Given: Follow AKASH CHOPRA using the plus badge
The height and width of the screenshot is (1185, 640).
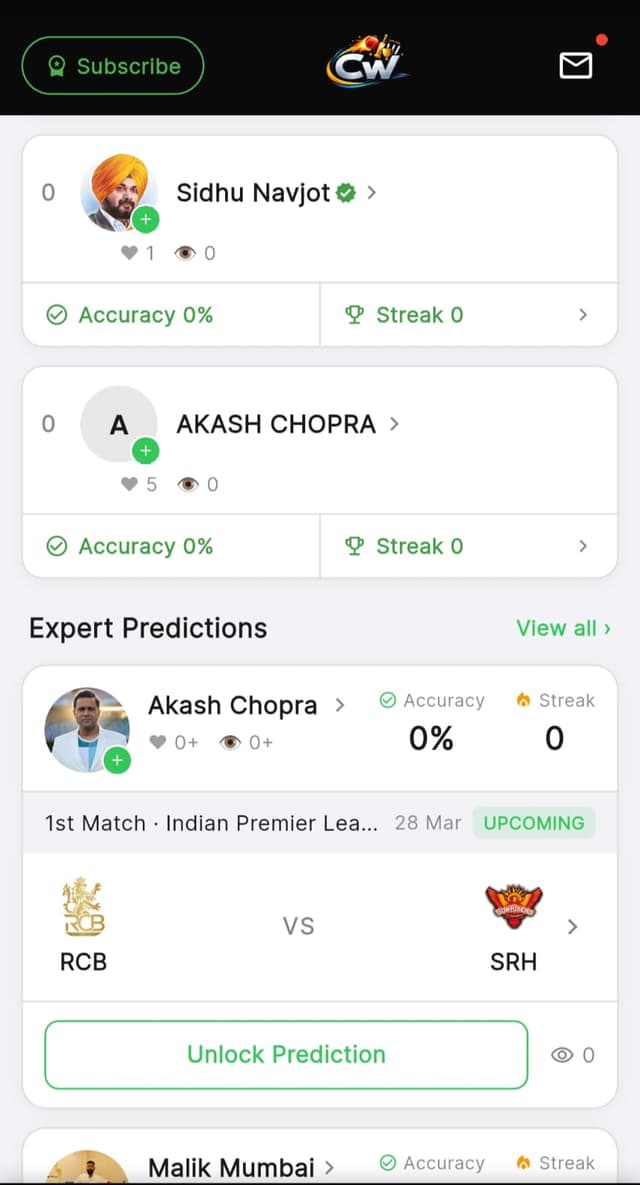Looking at the screenshot, I should click(146, 451).
